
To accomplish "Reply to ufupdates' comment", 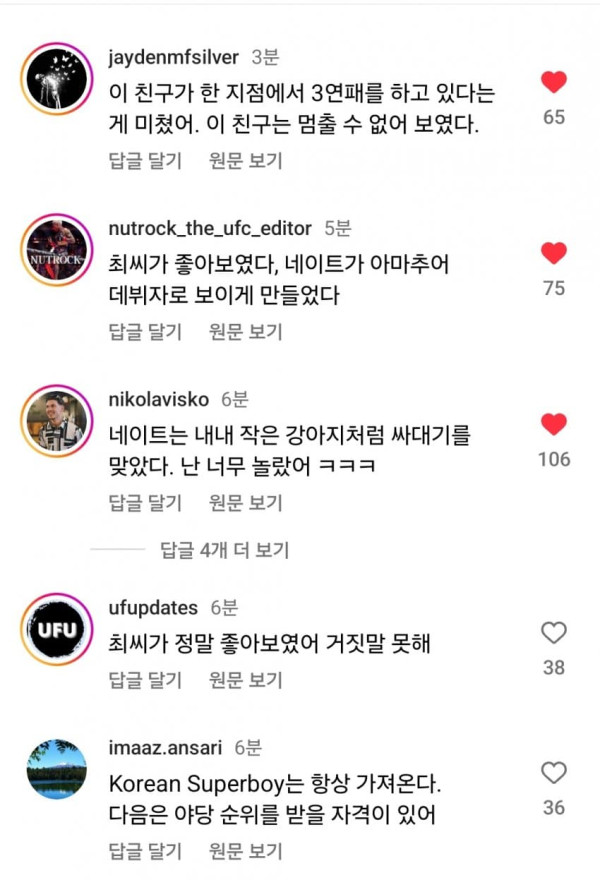I will coord(144,680).
